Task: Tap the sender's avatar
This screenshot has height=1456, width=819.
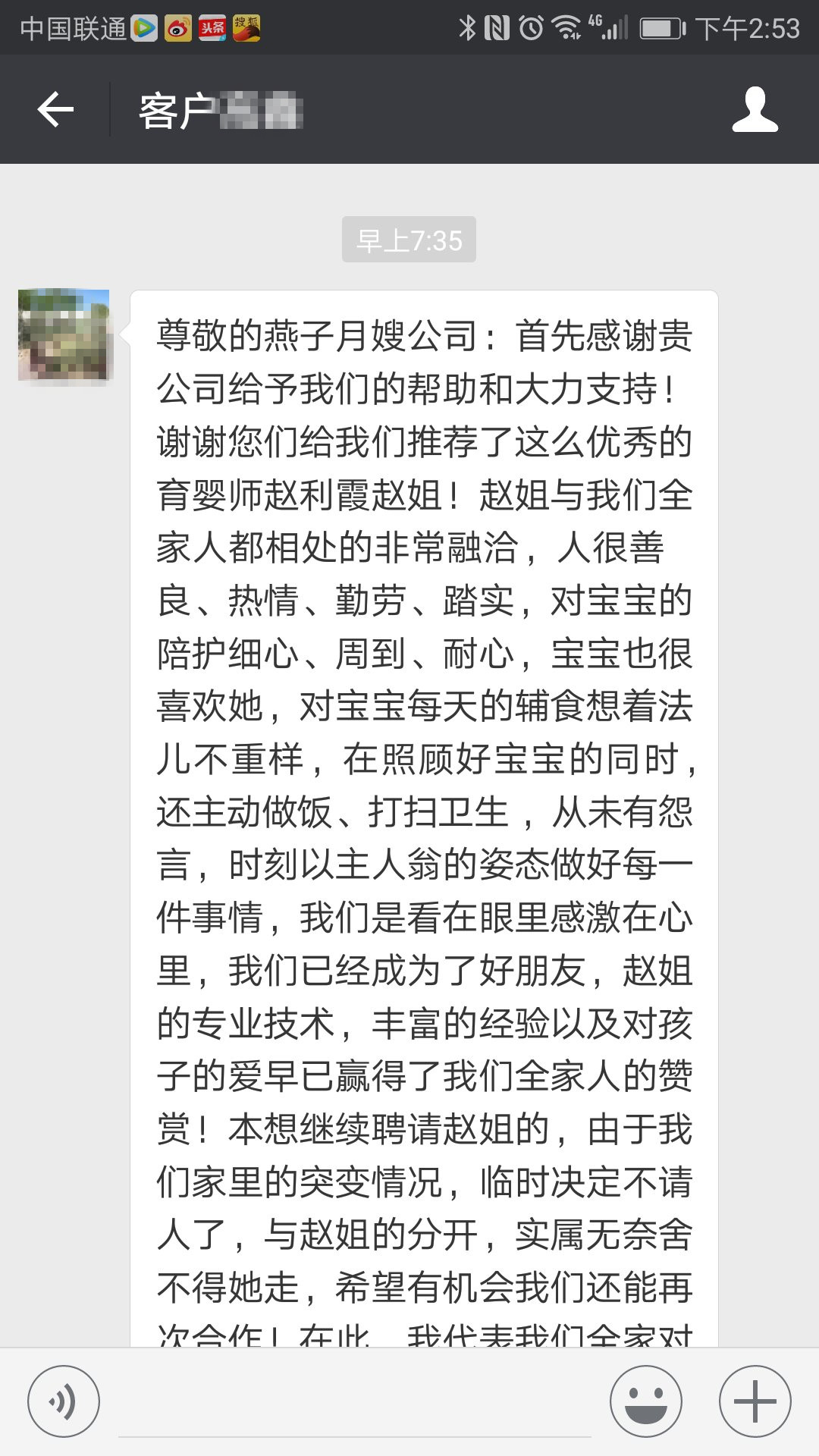Action: click(64, 334)
